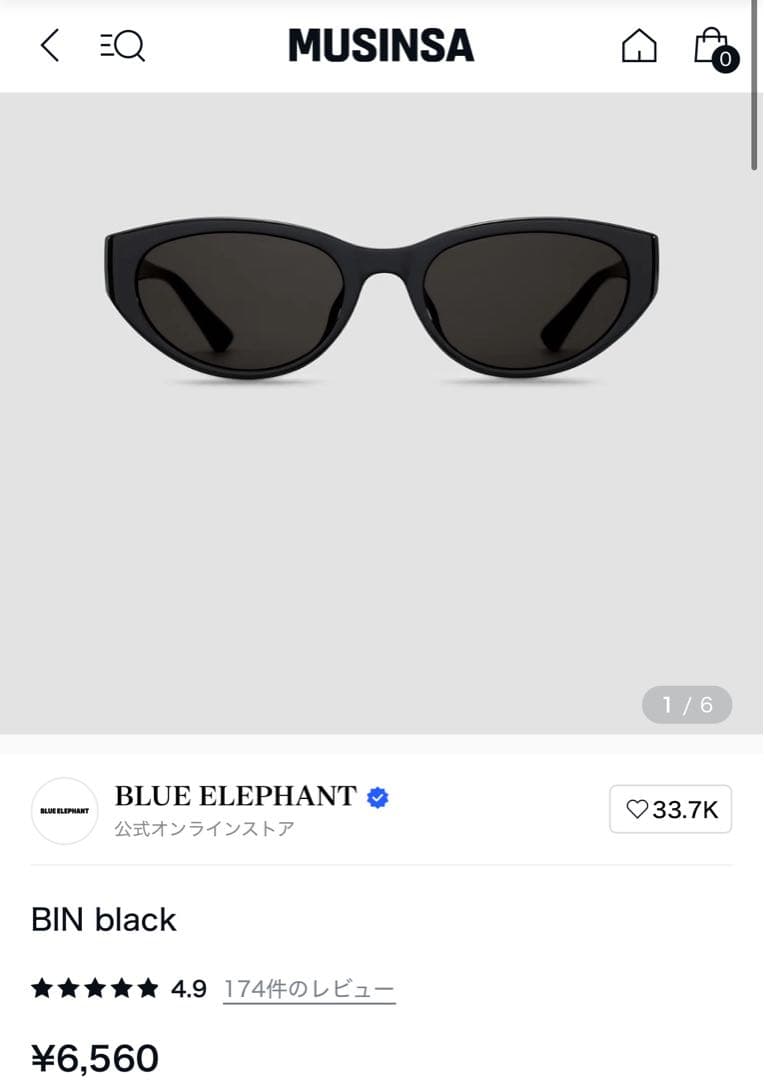This screenshot has height=1080, width=764.
Task: Click the BIN black product title
Action: pyautogui.click(x=103, y=920)
